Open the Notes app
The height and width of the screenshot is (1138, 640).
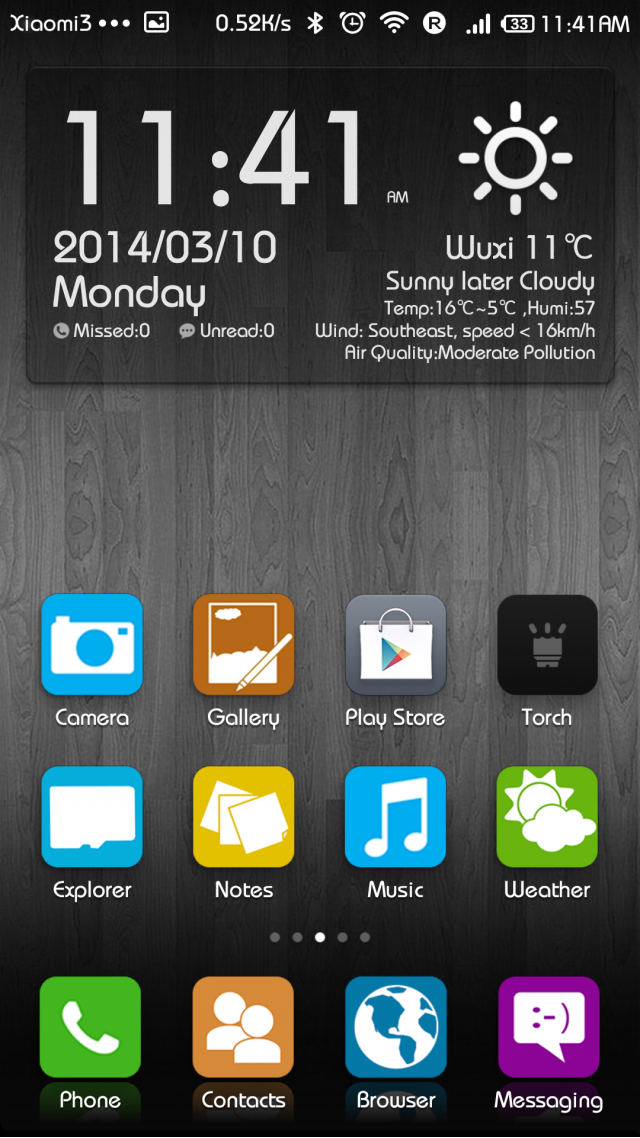pos(243,817)
